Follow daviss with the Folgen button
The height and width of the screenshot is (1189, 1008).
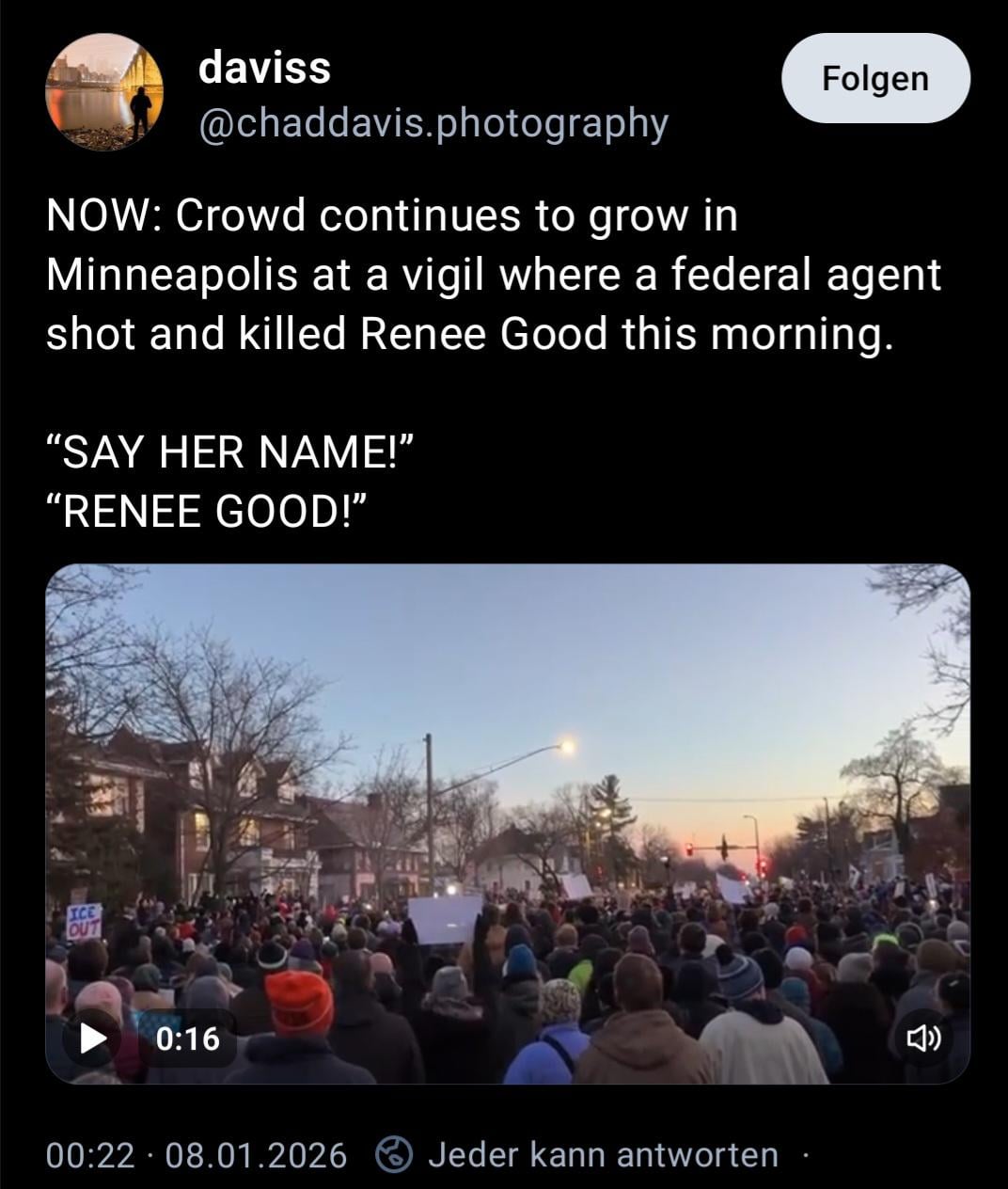[874, 78]
